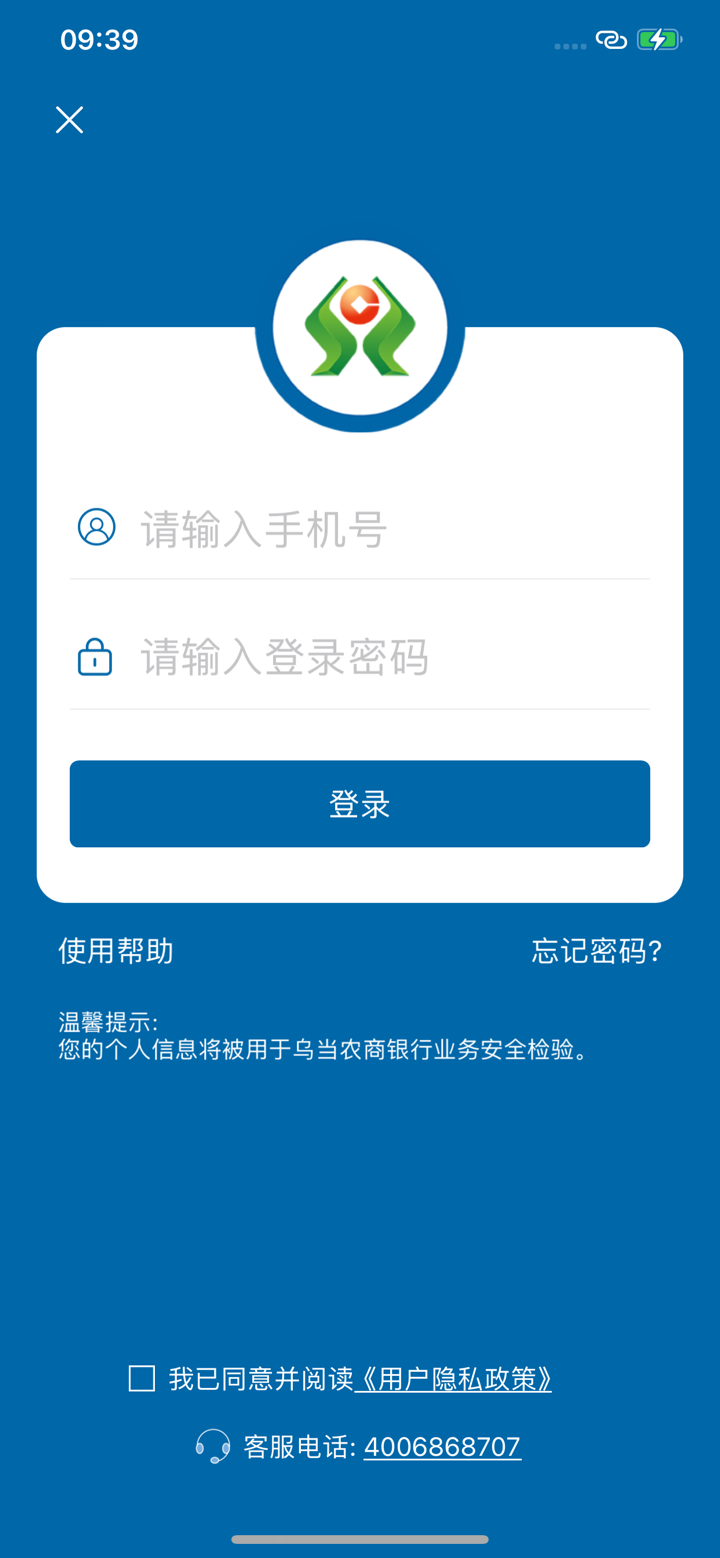720x1558 pixels.
Task: Tap the home indicator bar at screen bottom
Action: pyautogui.click(x=360, y=1540)
